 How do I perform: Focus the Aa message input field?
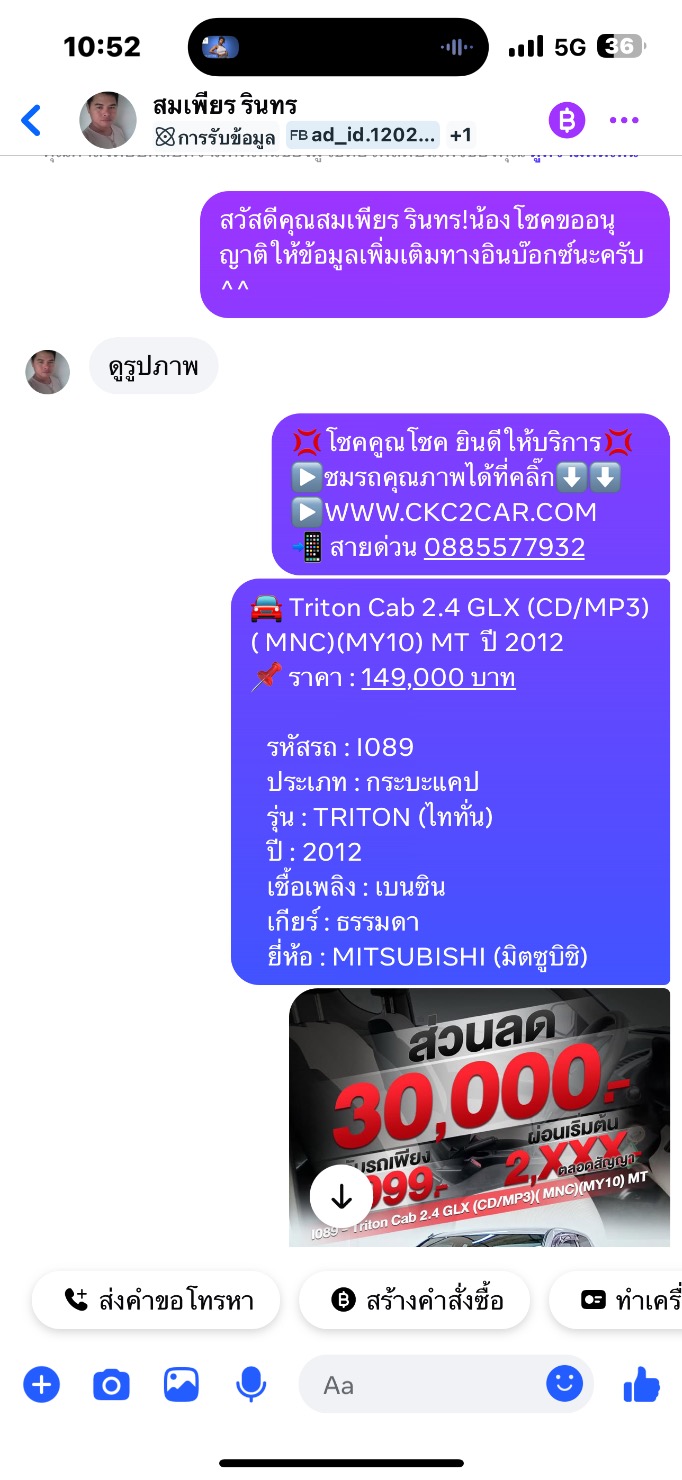(420, 1385)
